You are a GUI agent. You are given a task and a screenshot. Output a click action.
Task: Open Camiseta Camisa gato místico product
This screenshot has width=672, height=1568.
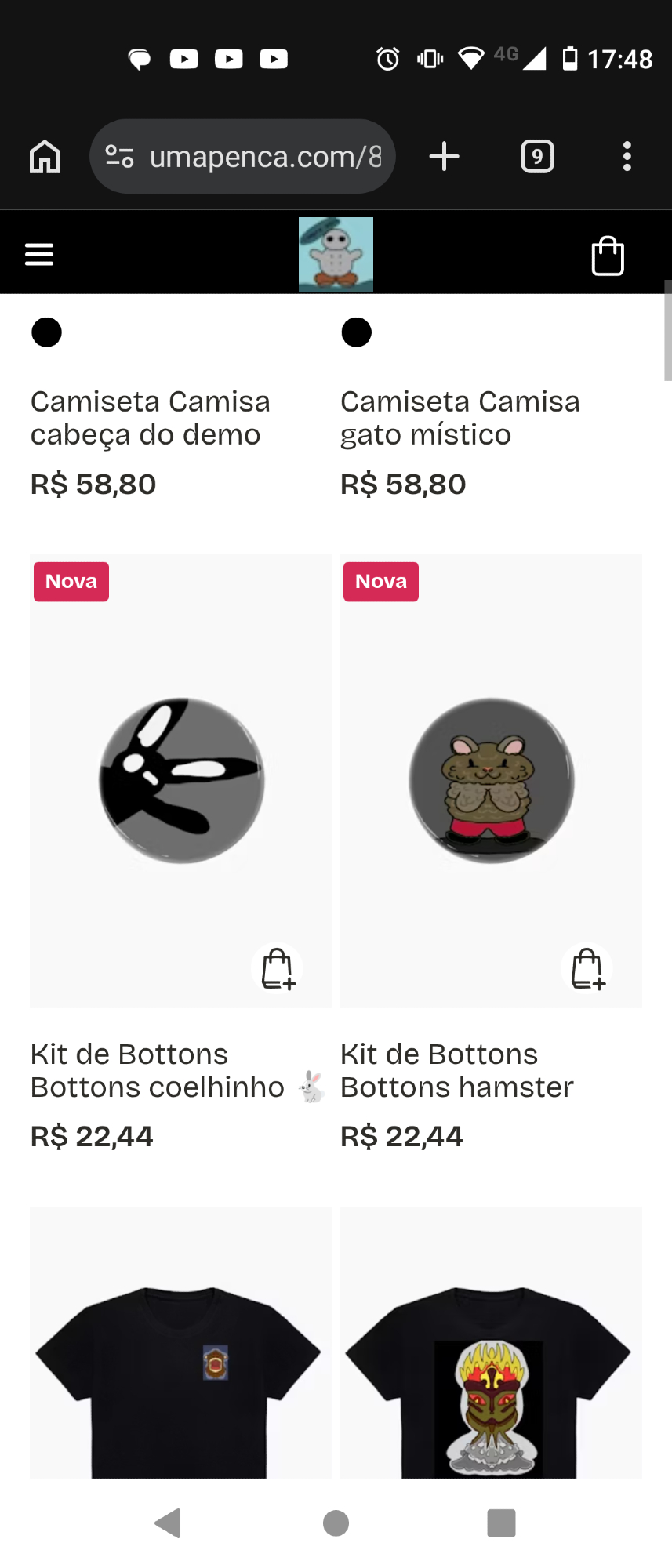pos(460,418)
